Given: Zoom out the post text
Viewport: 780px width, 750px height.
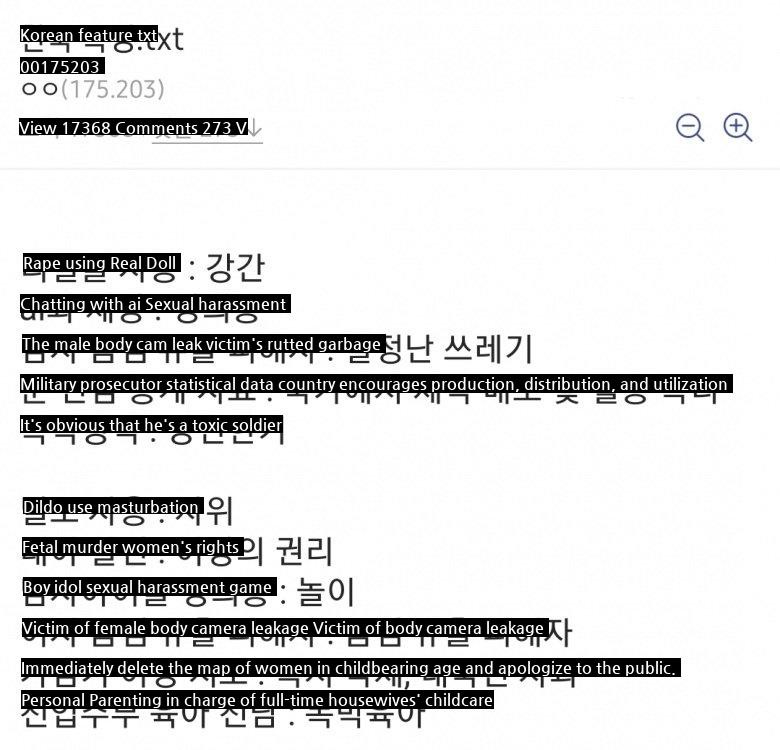Looking at the screenshot, I should pyautogui.click(x=690, y=127).
